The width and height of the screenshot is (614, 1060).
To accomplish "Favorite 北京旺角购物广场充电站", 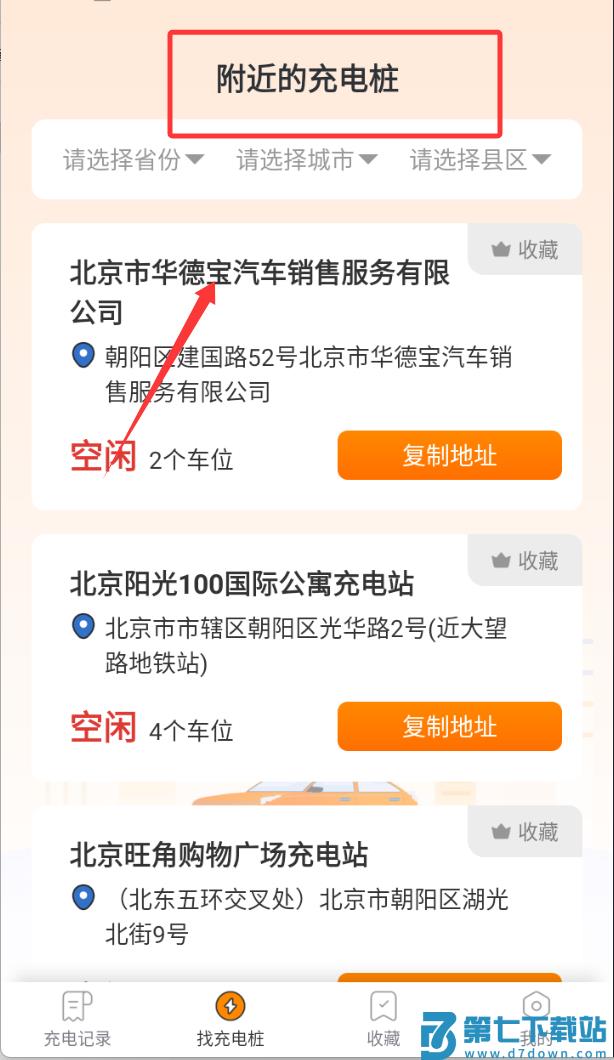I will (x=525, y=832).
